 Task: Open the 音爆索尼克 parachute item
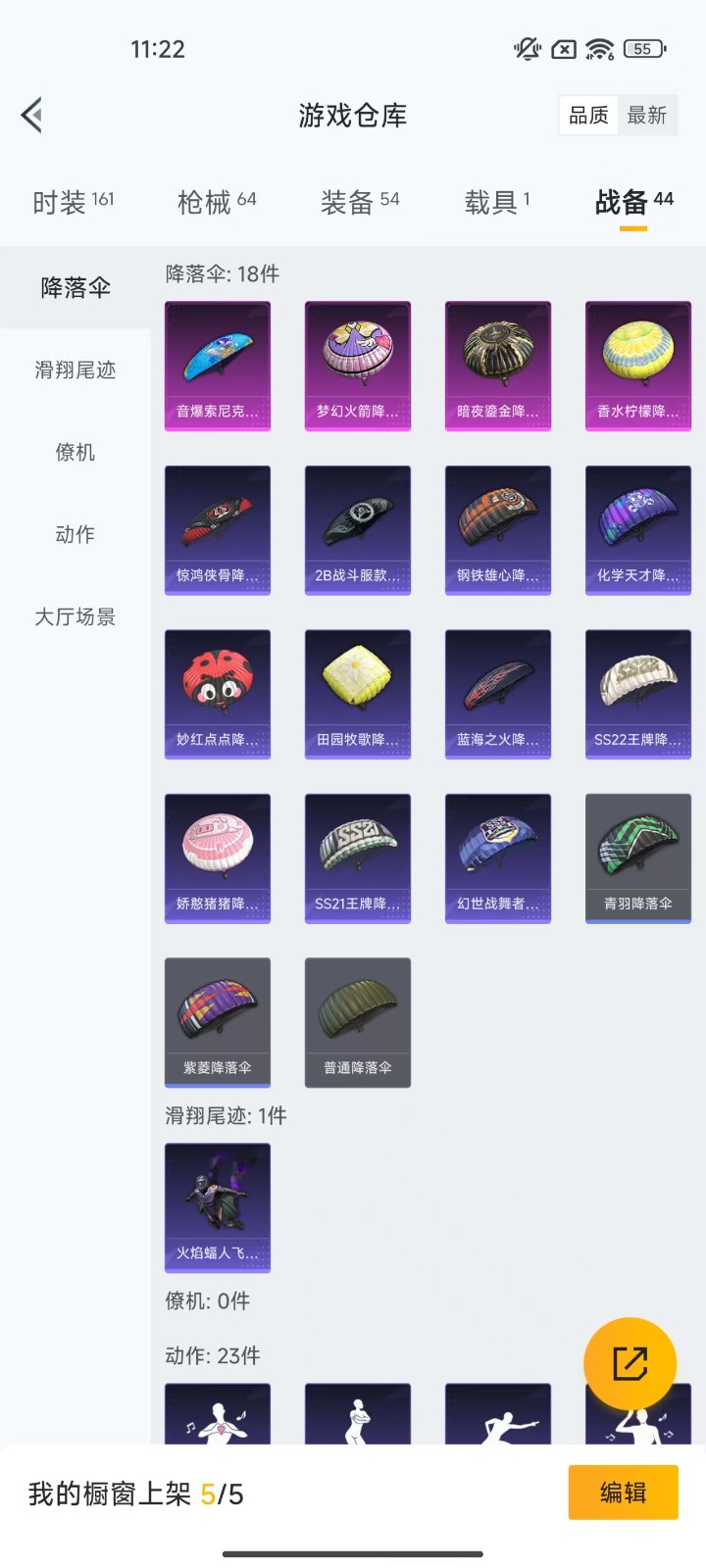pos(218,366)
